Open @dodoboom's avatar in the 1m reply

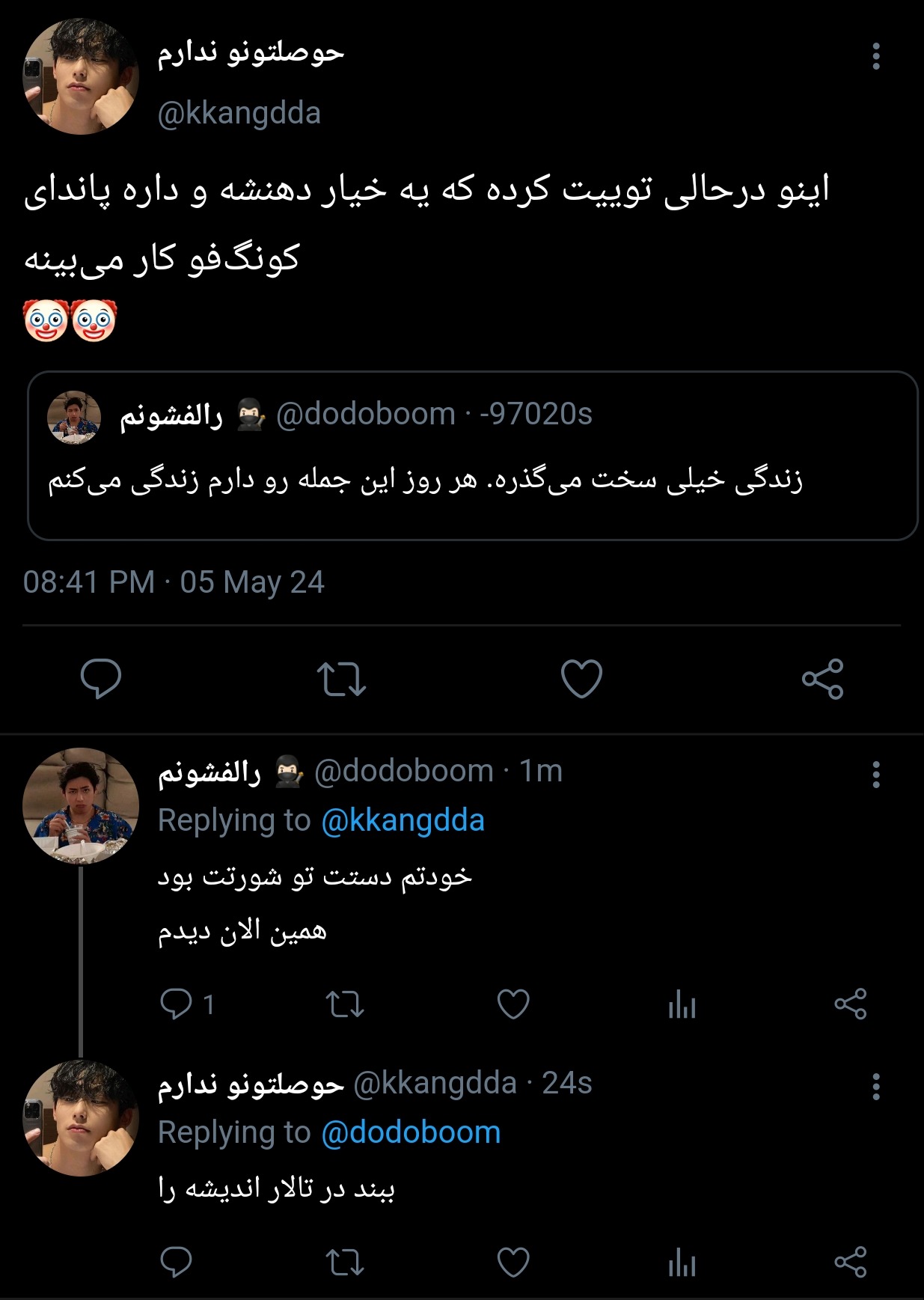click(81, 805)
